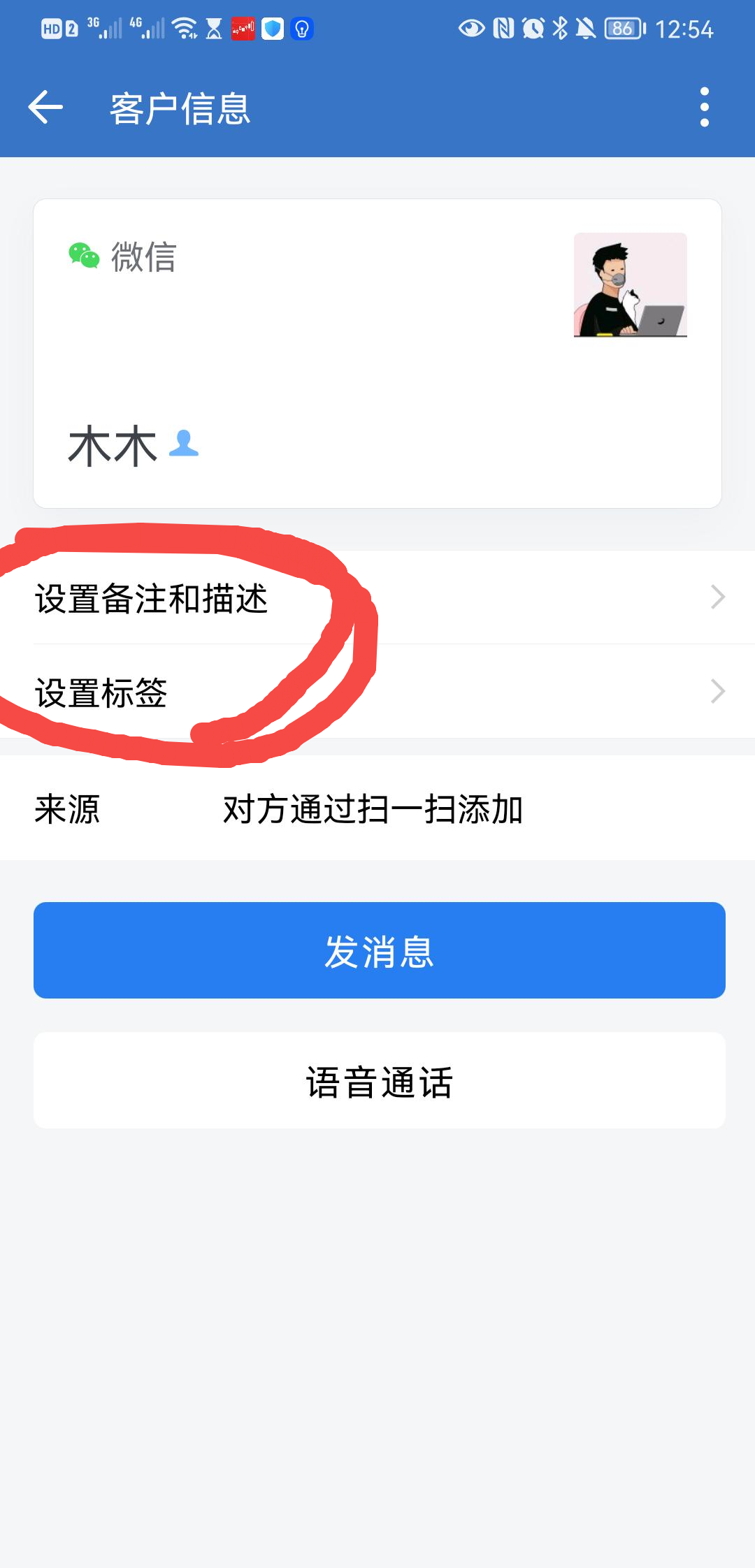The image size is (755, 1568).
Task: Tap the NFC icon in the status bar
Action: (502, 28)
